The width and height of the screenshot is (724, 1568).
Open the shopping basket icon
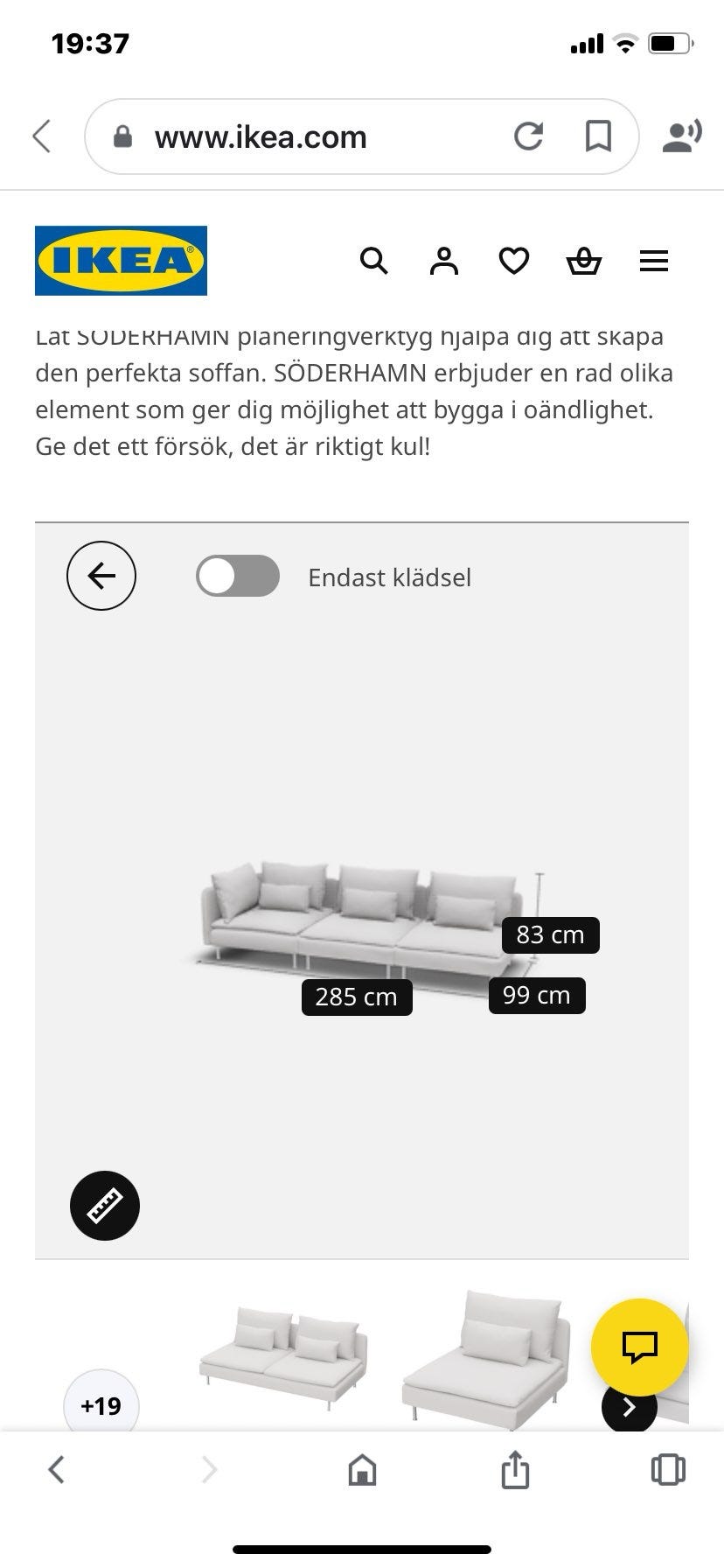(x=584, y=261)
